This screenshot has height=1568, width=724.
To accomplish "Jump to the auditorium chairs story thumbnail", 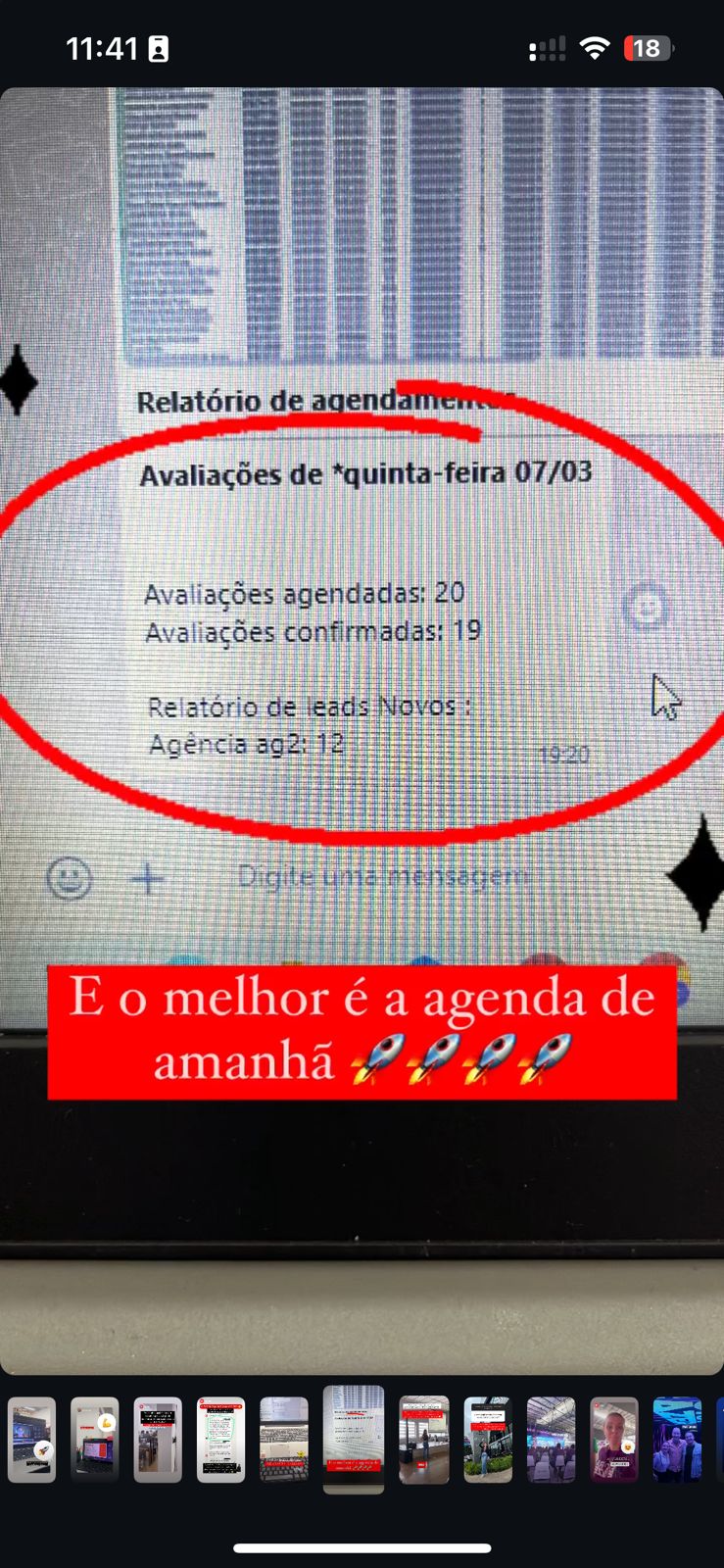I will pyautogui.click(x=551, y=1439).
